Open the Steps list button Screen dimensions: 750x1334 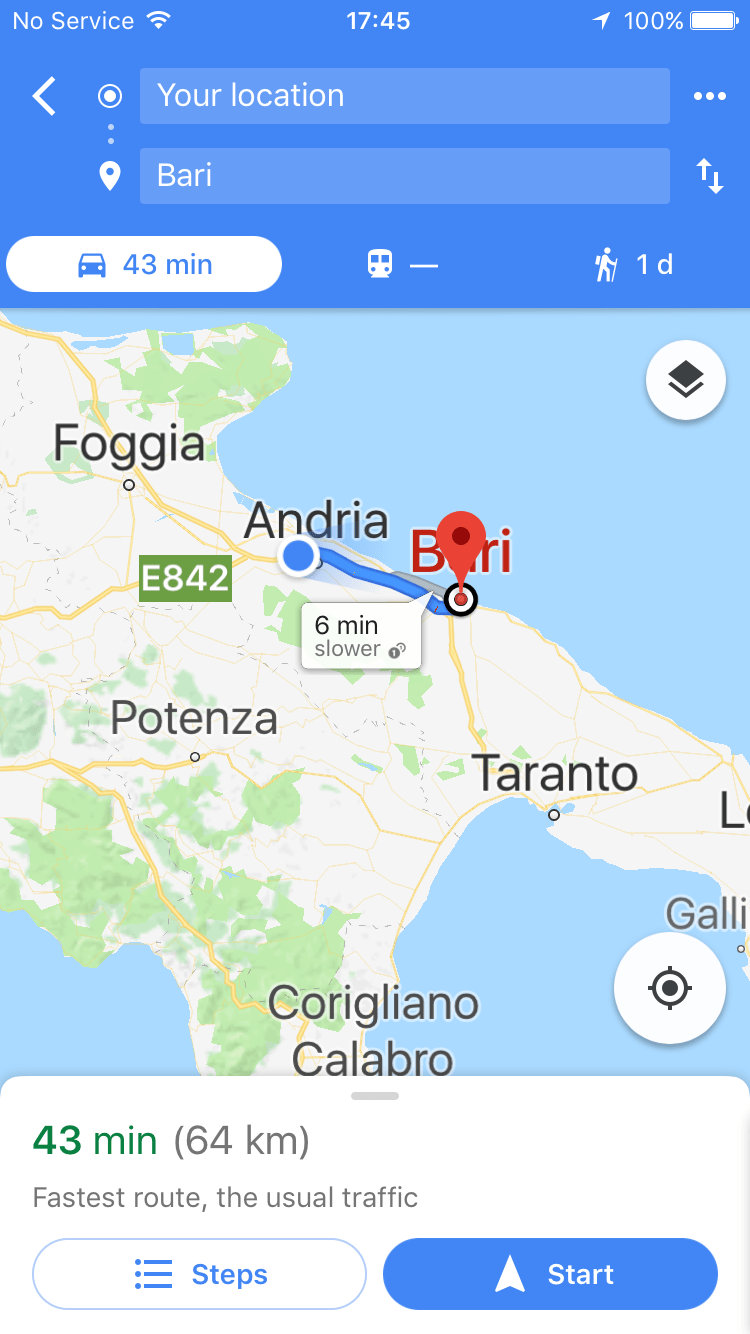(x=200, y=1274)
